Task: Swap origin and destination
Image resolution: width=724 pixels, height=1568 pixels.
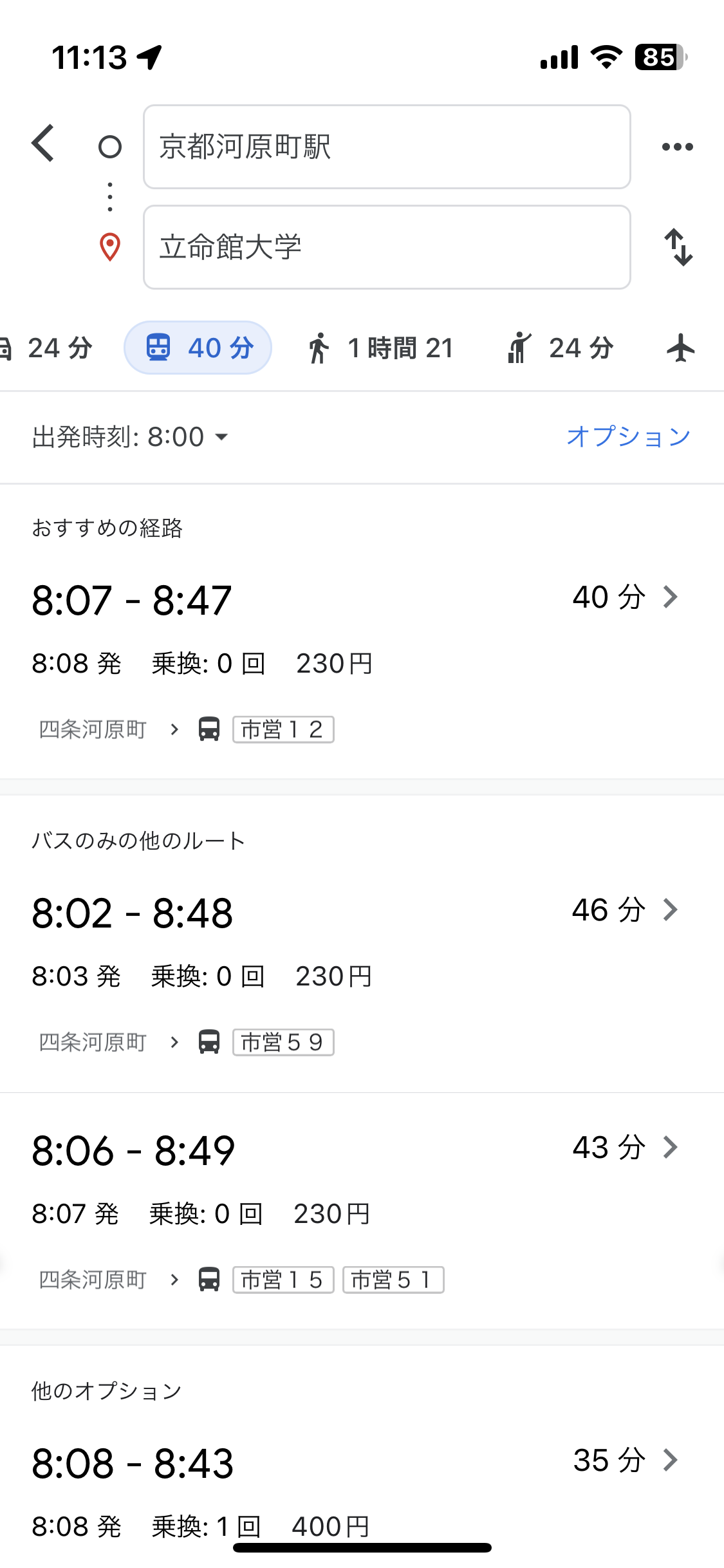Action: [x=678, y=247]
